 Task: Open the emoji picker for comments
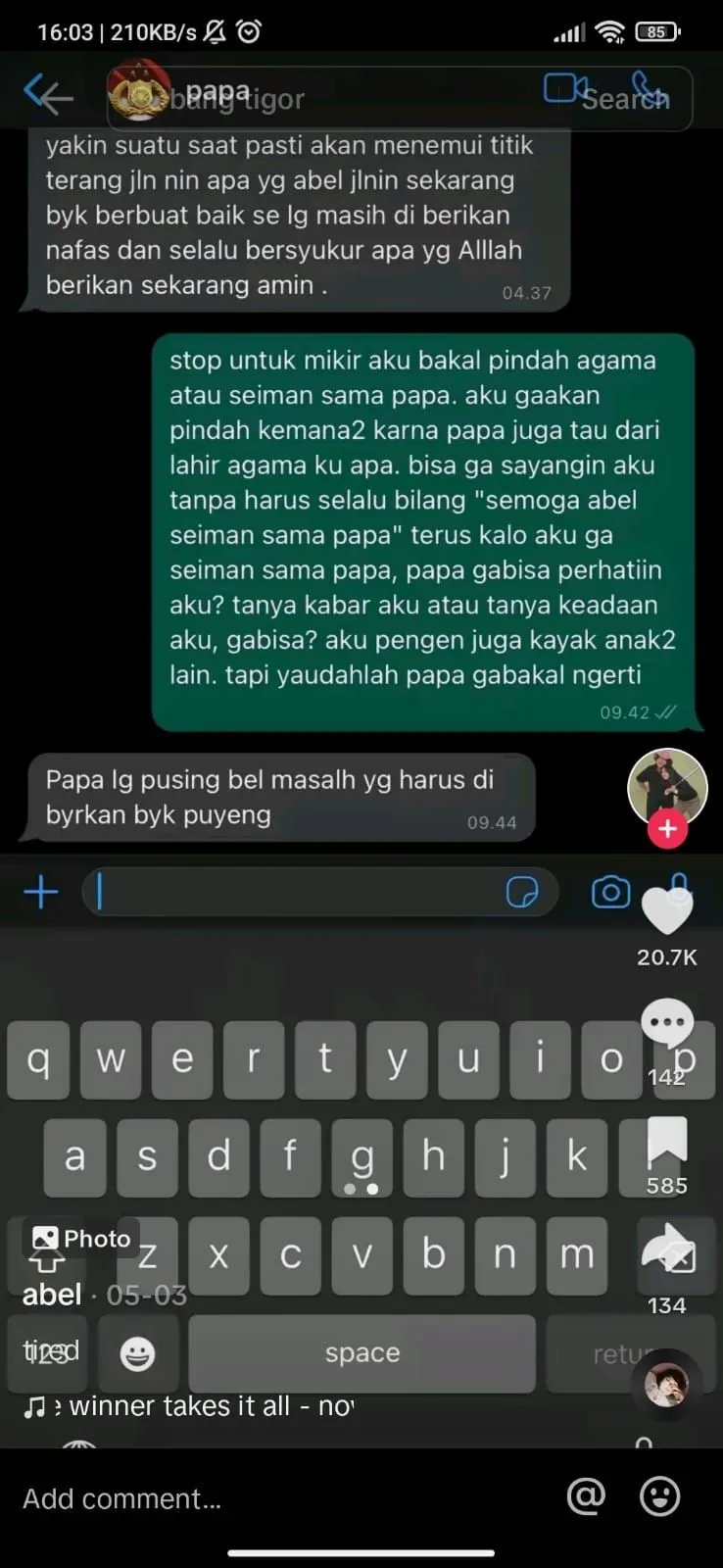click(x=659, y=1496)
